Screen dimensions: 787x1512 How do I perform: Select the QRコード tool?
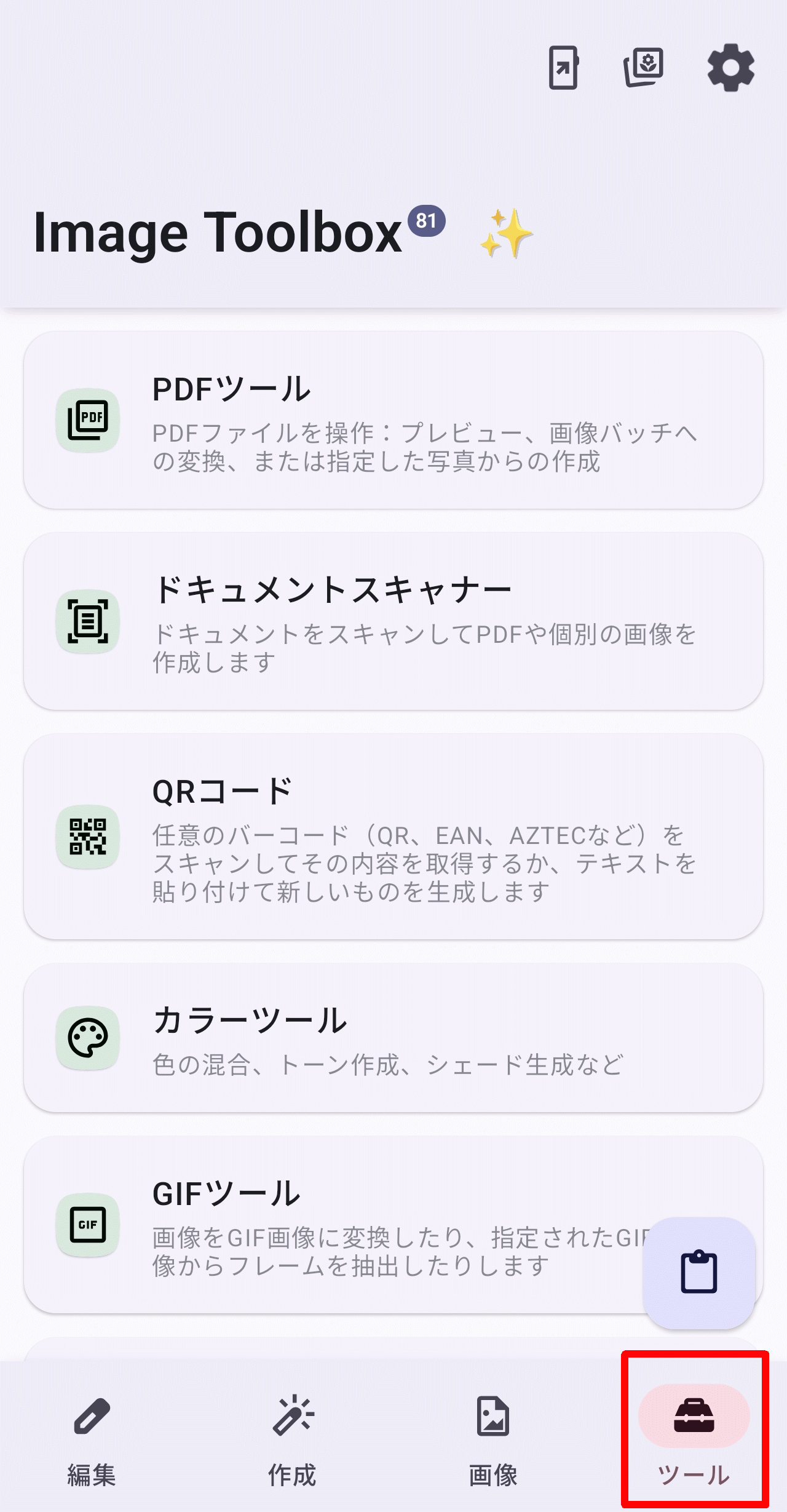coord(393,837)
